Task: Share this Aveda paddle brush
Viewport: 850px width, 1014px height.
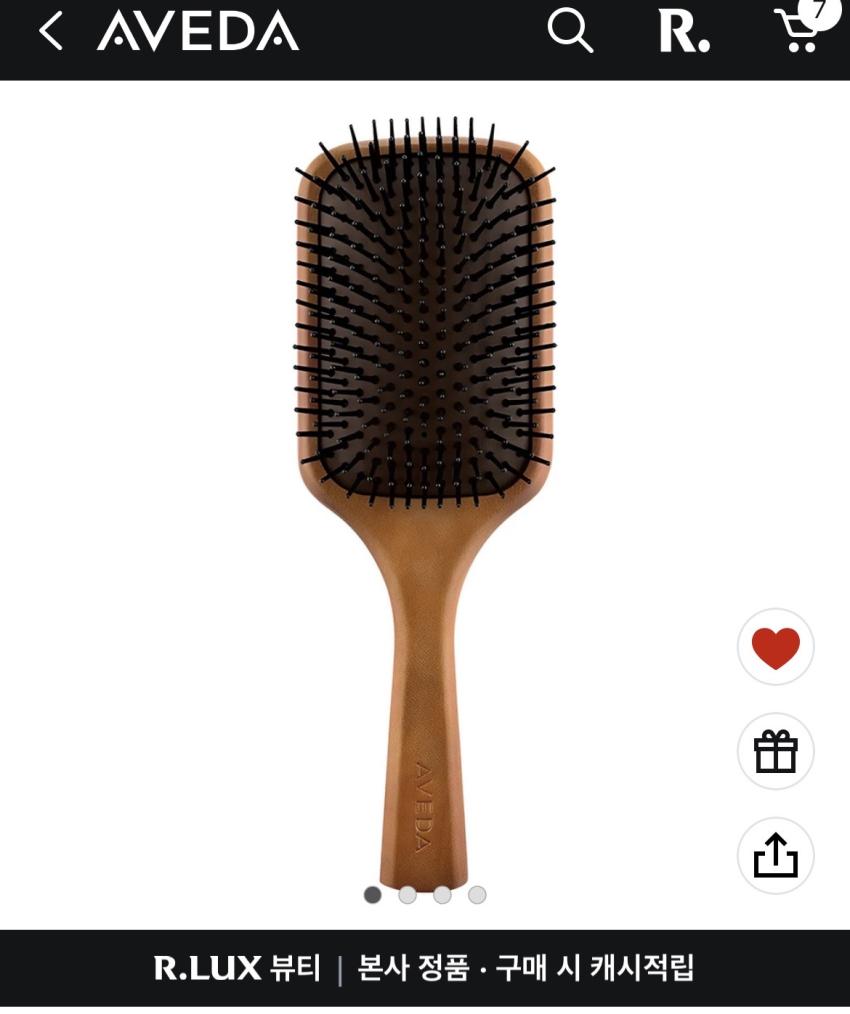Action: (776, 855)
